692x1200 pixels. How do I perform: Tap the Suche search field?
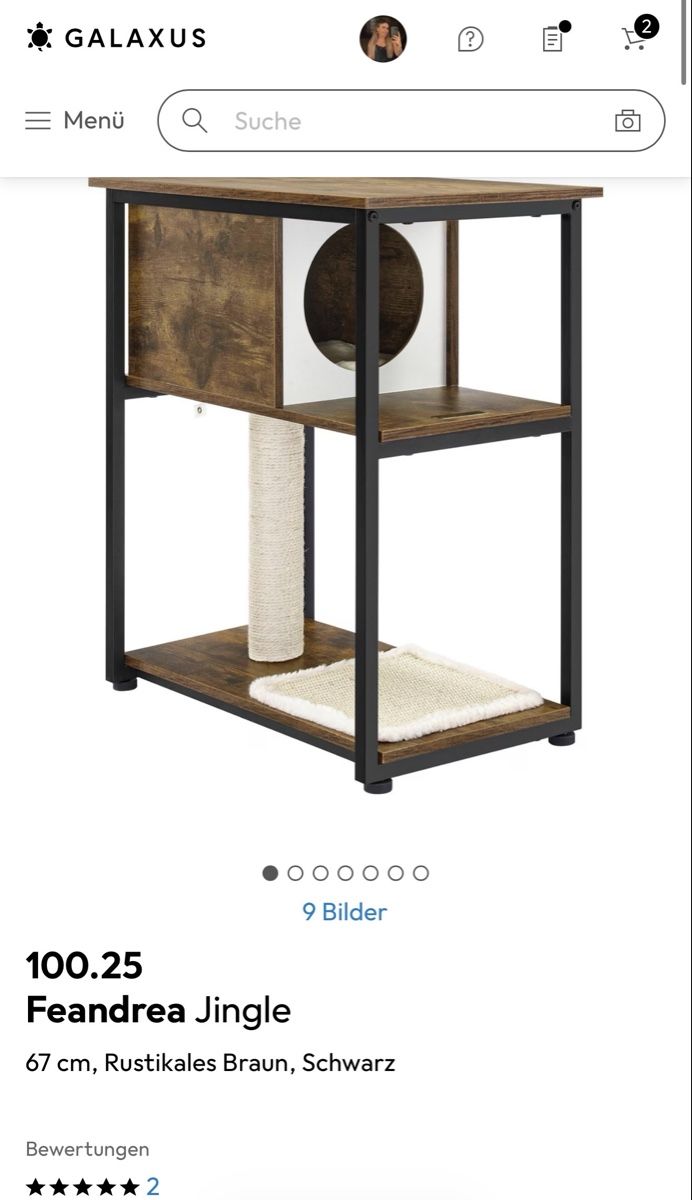[411, 121]
